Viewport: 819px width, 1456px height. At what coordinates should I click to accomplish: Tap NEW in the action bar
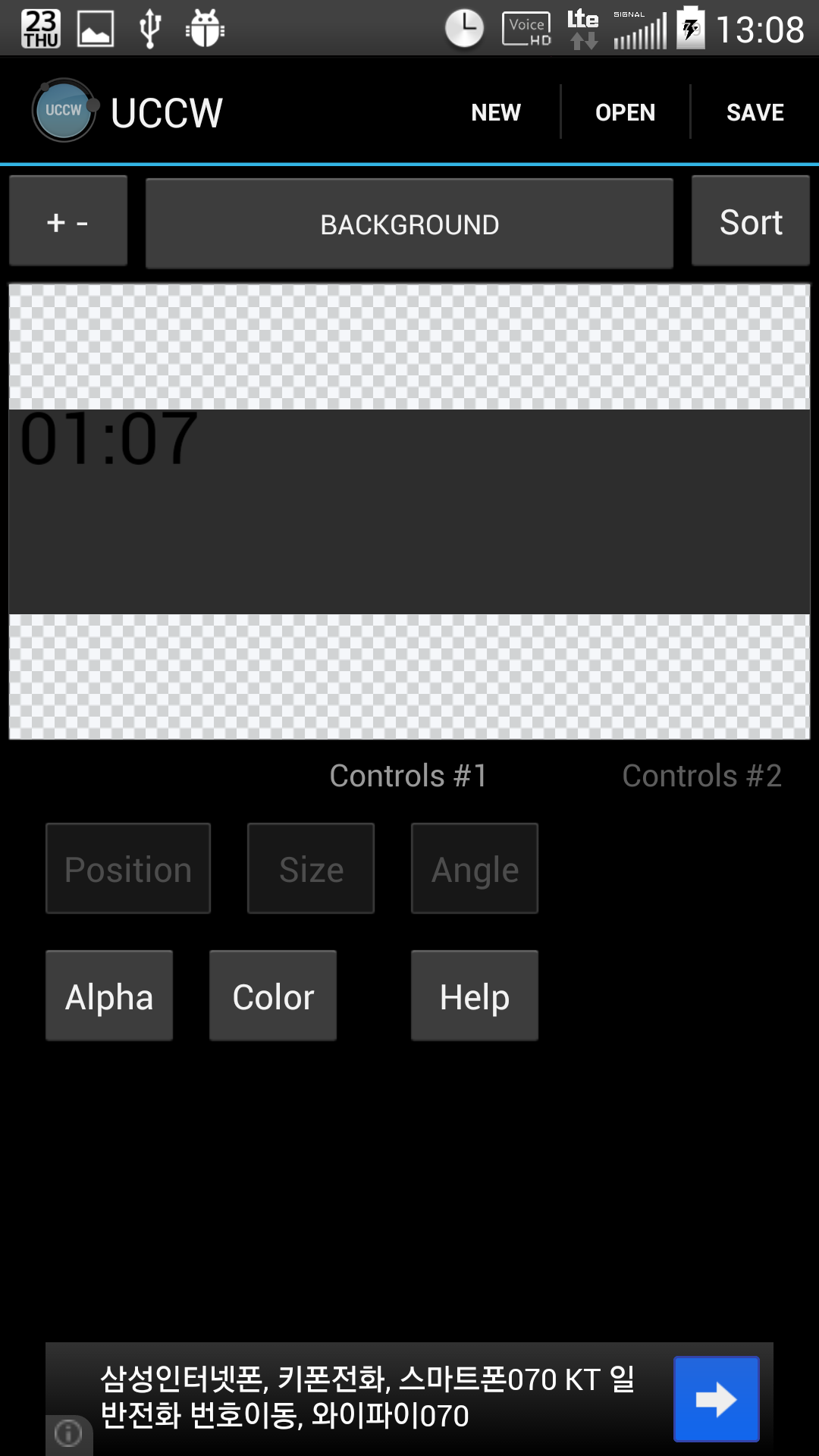pos(495,112)
